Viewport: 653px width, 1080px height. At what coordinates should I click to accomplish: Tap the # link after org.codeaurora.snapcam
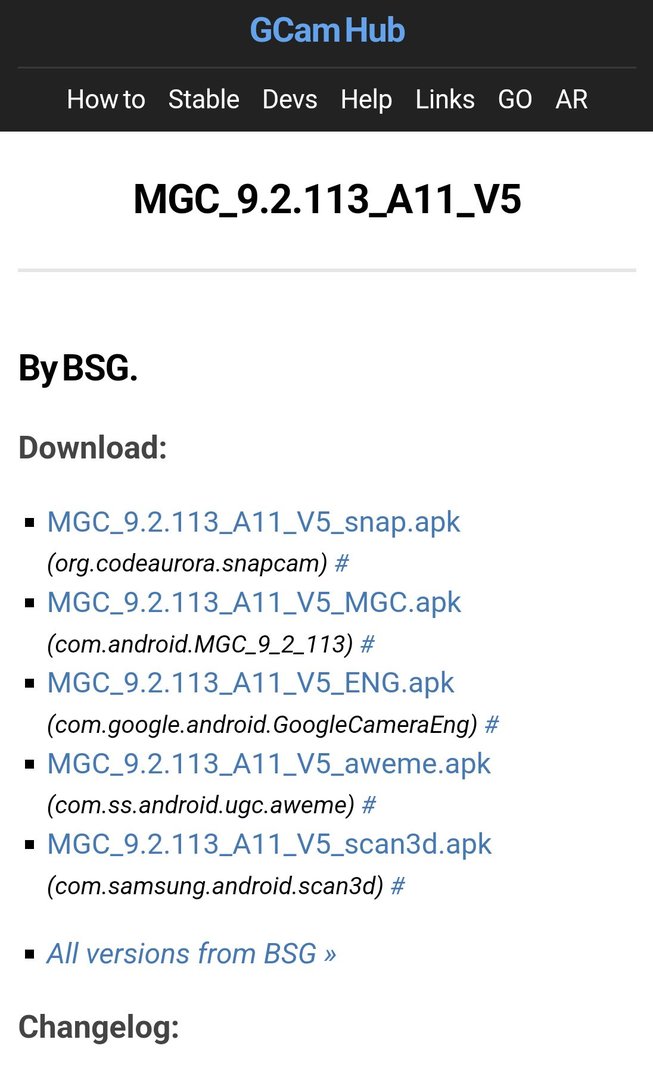pos(342,564)
